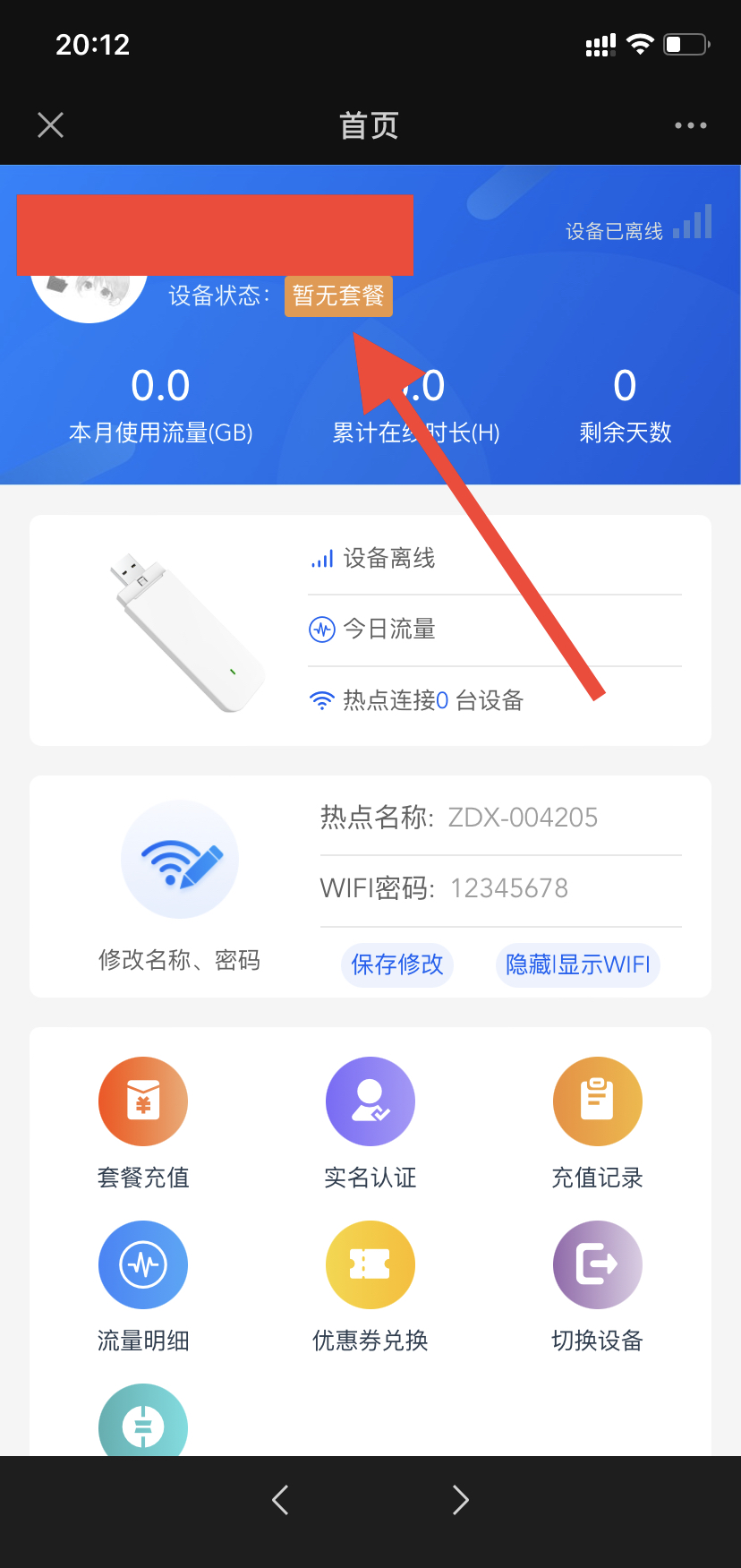Edit the hotspot name field ZDX-004205
This screenshot has height=1568, width=741.
pos(523,818)
